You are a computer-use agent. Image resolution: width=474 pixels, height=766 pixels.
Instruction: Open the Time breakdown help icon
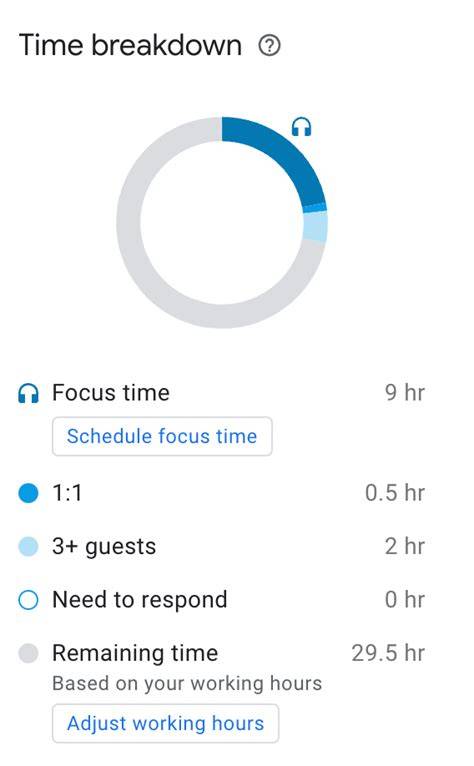[269, 46]
